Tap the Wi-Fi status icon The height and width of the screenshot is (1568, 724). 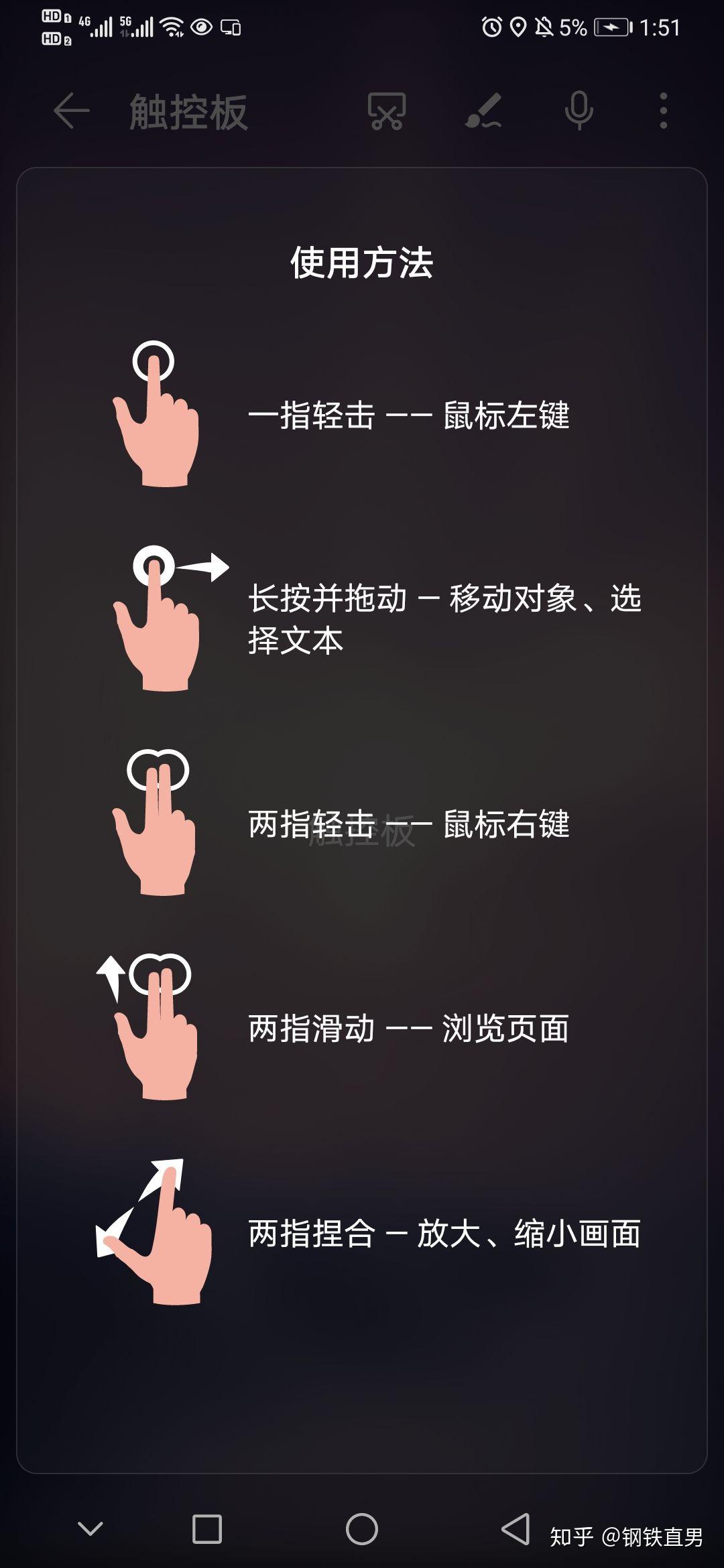click(173, 25)
